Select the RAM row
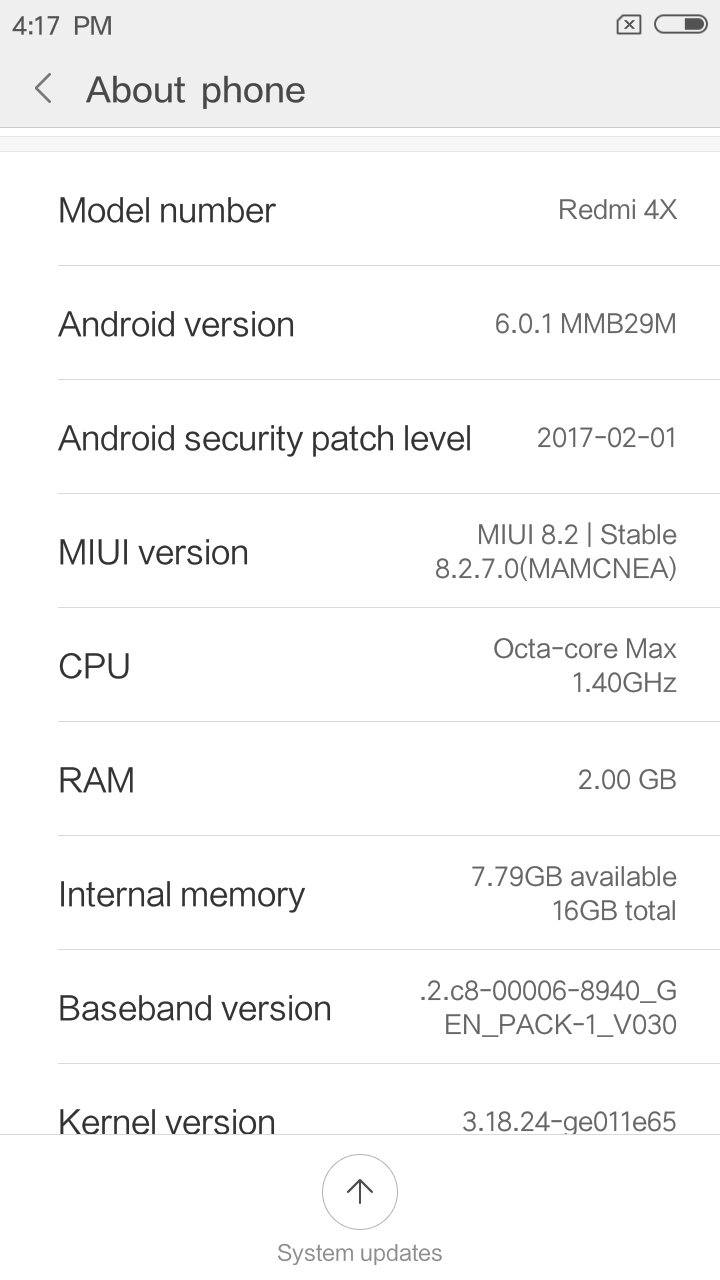This screenshot has height=1280, width=720. [360, 779]
